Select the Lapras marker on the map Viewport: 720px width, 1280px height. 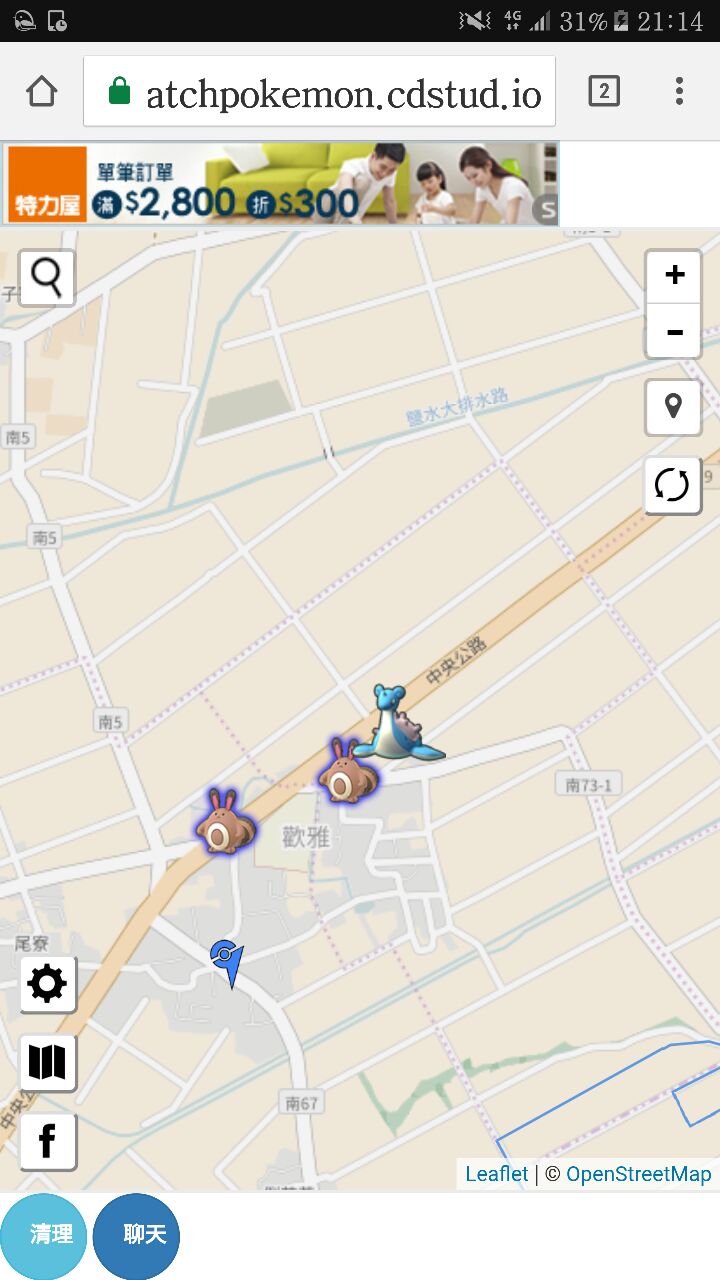pyautogui.click(x=396, y=724)
